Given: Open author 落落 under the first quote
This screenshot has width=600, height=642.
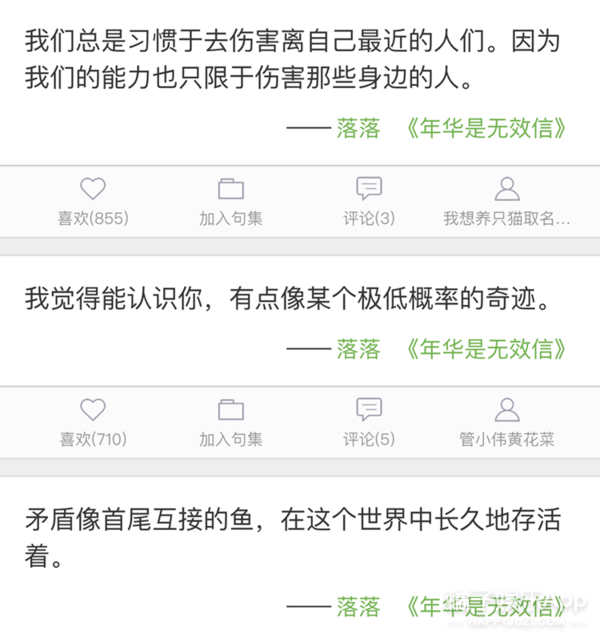Looking at the screenshot, I should pyautogui.click(x=358, y=129).
